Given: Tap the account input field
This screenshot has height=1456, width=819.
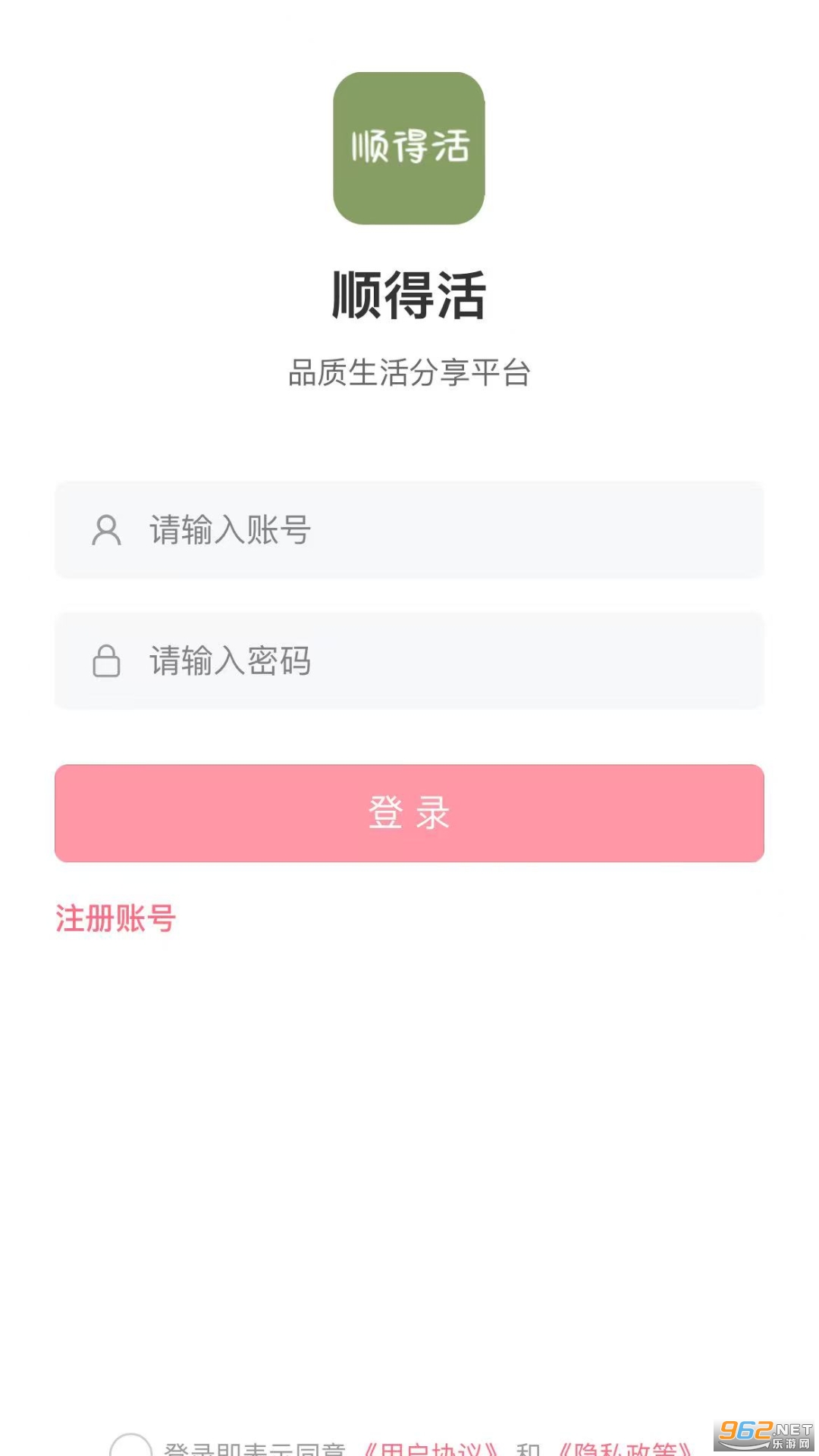Looking at the screenshot, I should 409,529.
